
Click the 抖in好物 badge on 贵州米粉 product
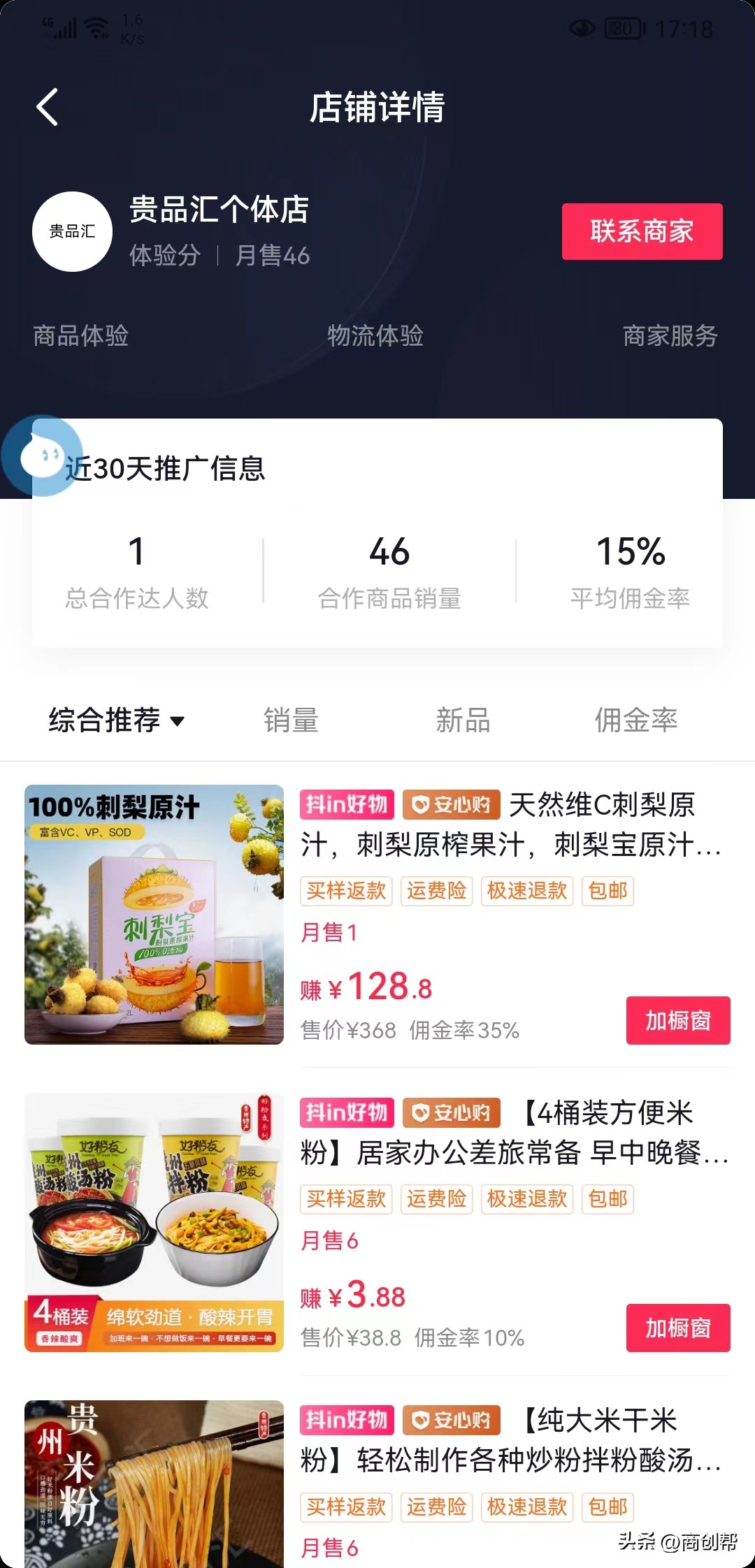(346, 1421)
